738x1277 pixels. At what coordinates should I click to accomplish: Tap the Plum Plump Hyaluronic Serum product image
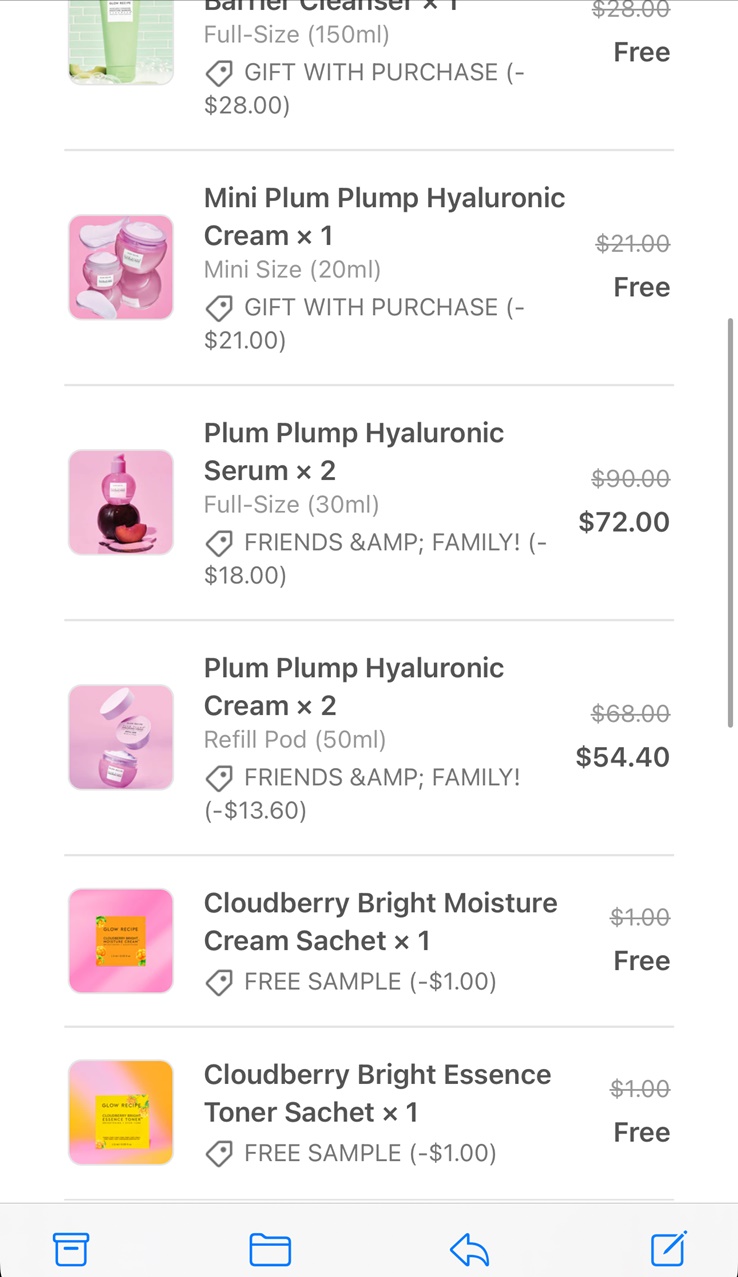120,502
